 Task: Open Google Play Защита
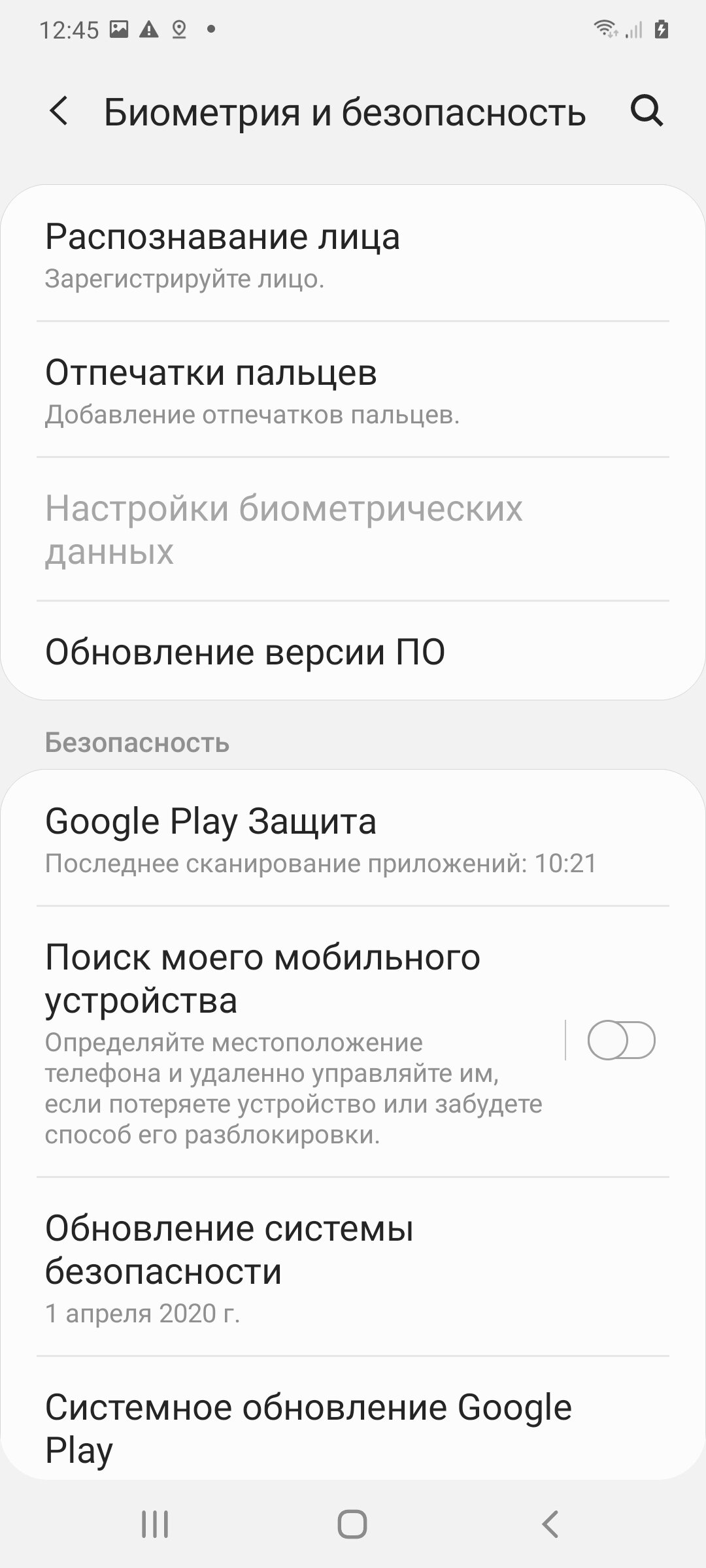pos(353,838)
